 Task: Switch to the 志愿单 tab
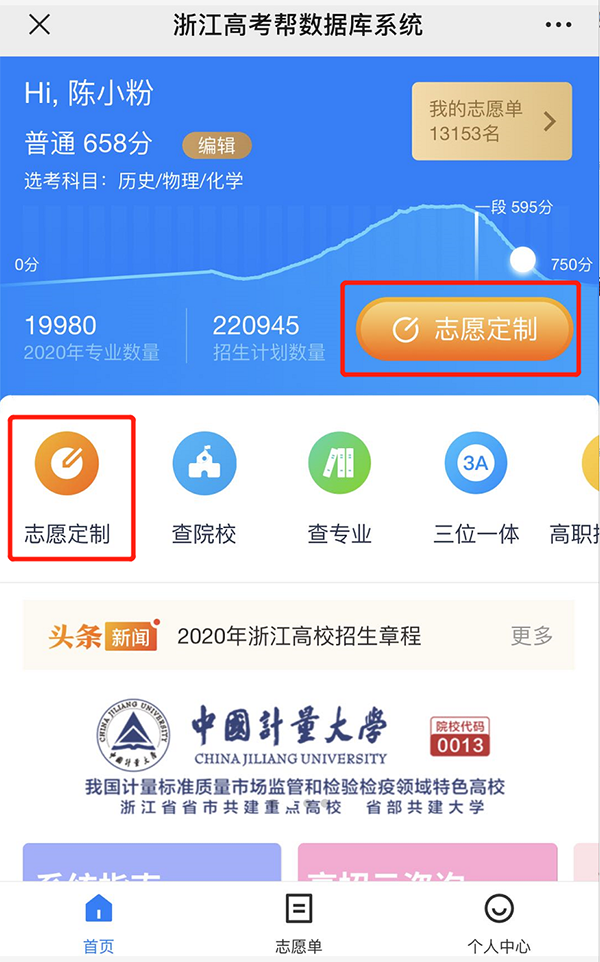pos(299,921)
